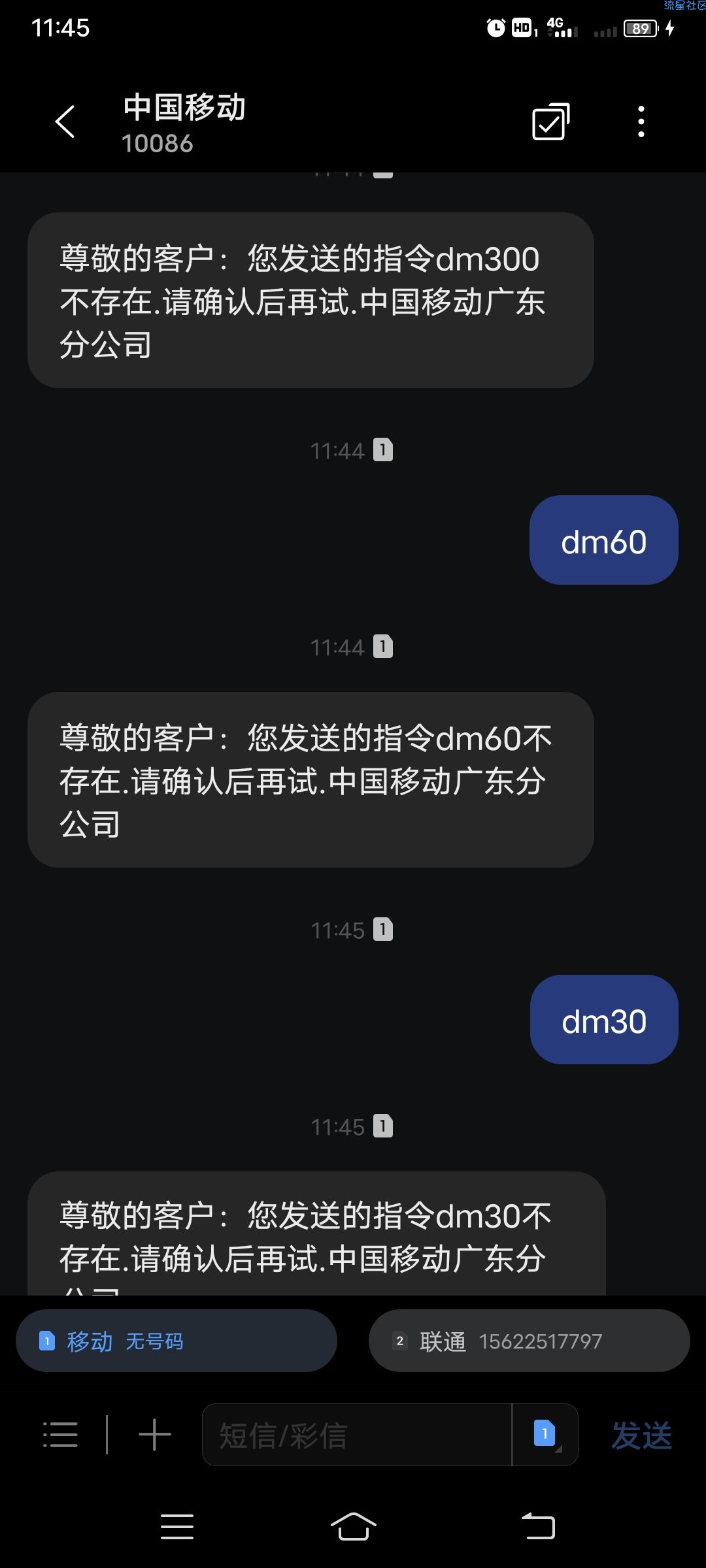
Task: Open the SIM card selector in input box
Action: [x=545, y=1435]
